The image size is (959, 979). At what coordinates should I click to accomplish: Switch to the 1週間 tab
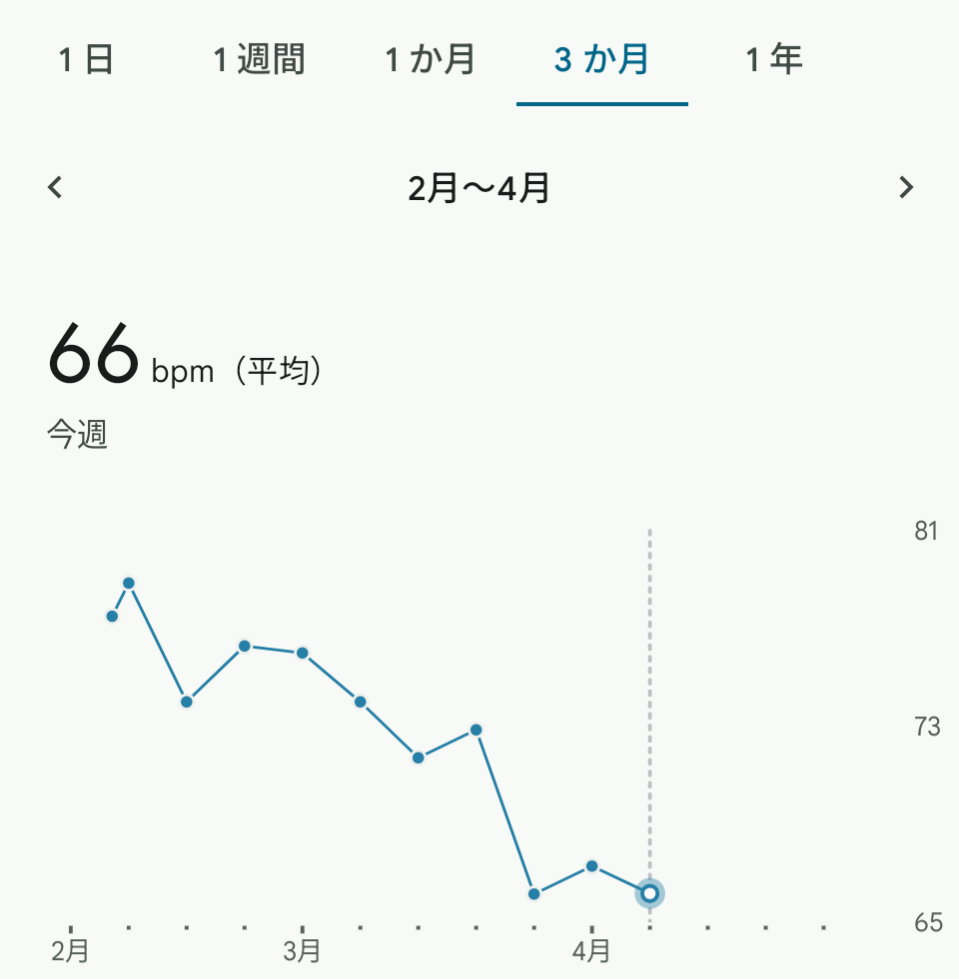pyautogui.click(x=258, y=60)
